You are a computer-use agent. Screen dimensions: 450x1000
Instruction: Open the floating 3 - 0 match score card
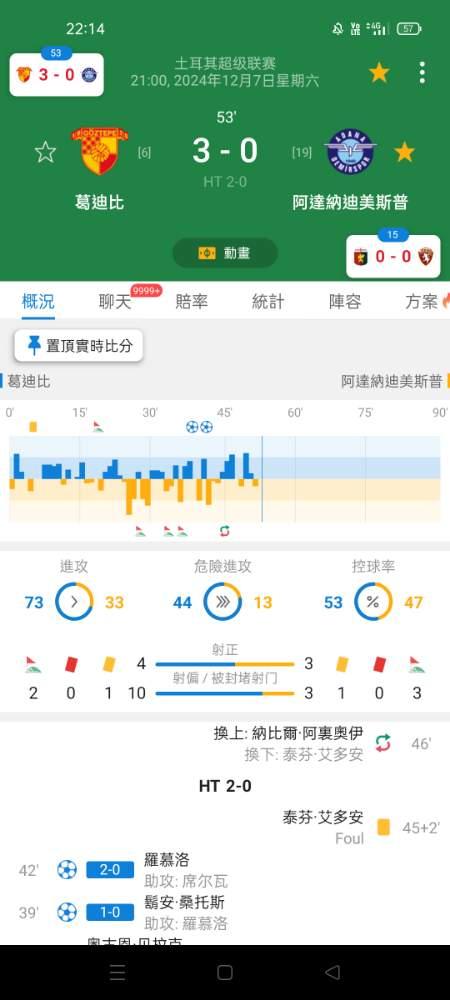[56, 75]
